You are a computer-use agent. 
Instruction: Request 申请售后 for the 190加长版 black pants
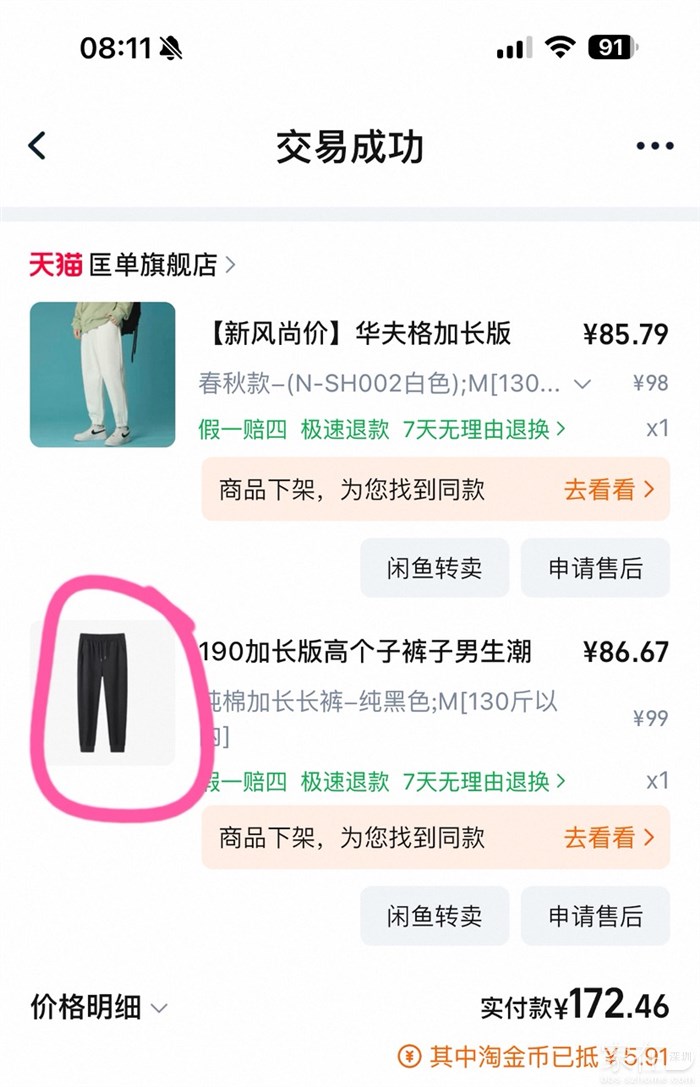[x=594, y=915]
